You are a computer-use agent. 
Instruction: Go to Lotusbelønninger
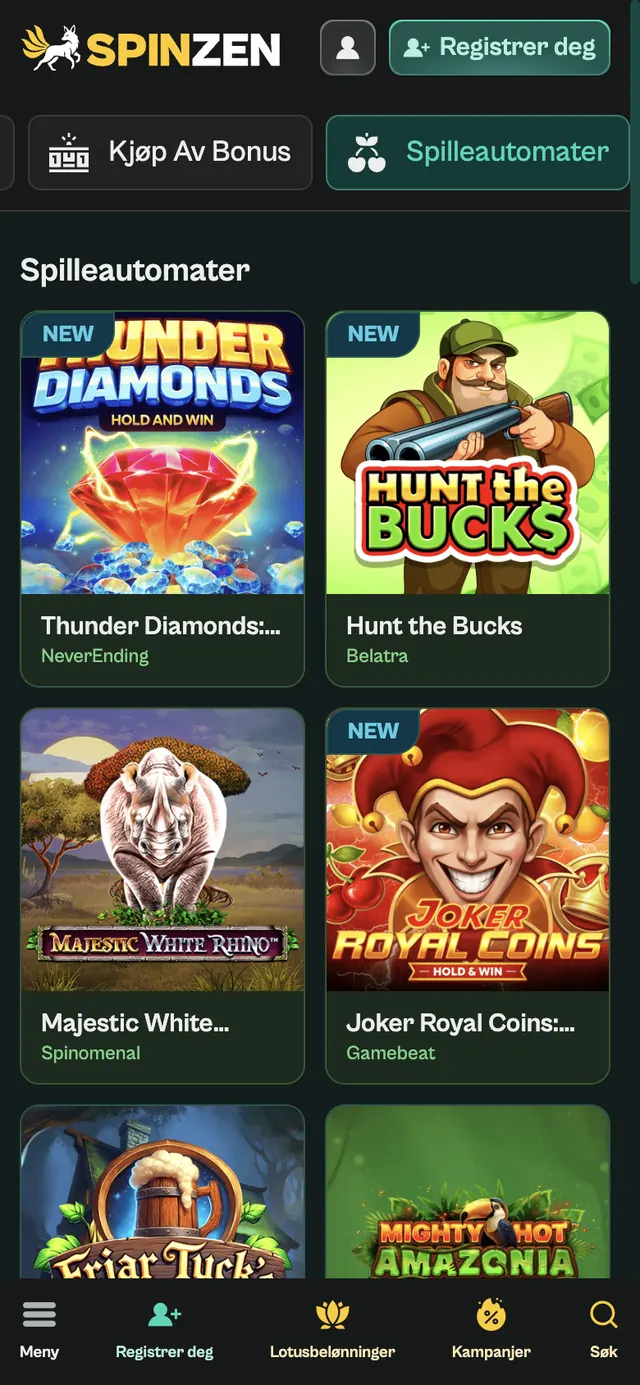point(332,1330)
